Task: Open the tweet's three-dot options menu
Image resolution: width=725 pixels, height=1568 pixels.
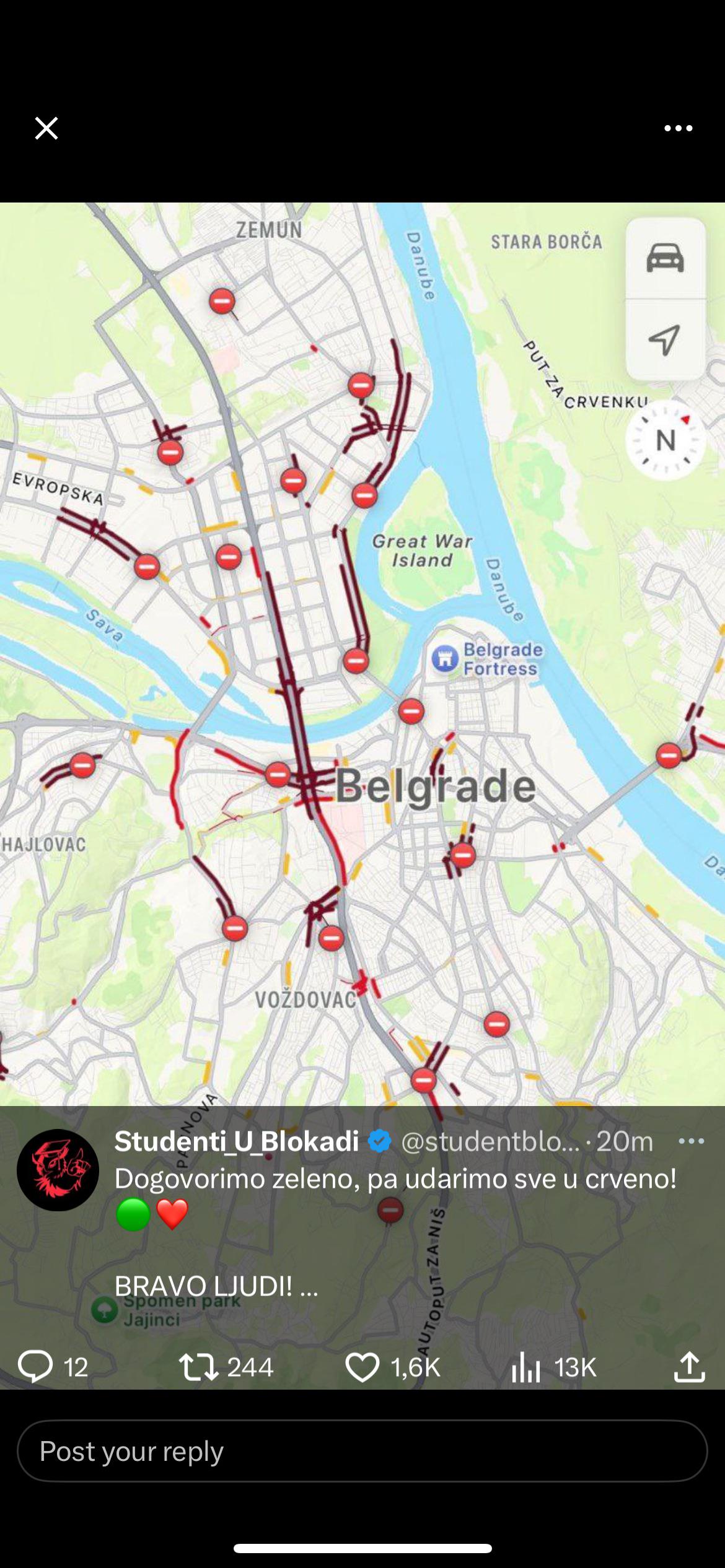Action: pyautogui.click(x=691, y=1141)
